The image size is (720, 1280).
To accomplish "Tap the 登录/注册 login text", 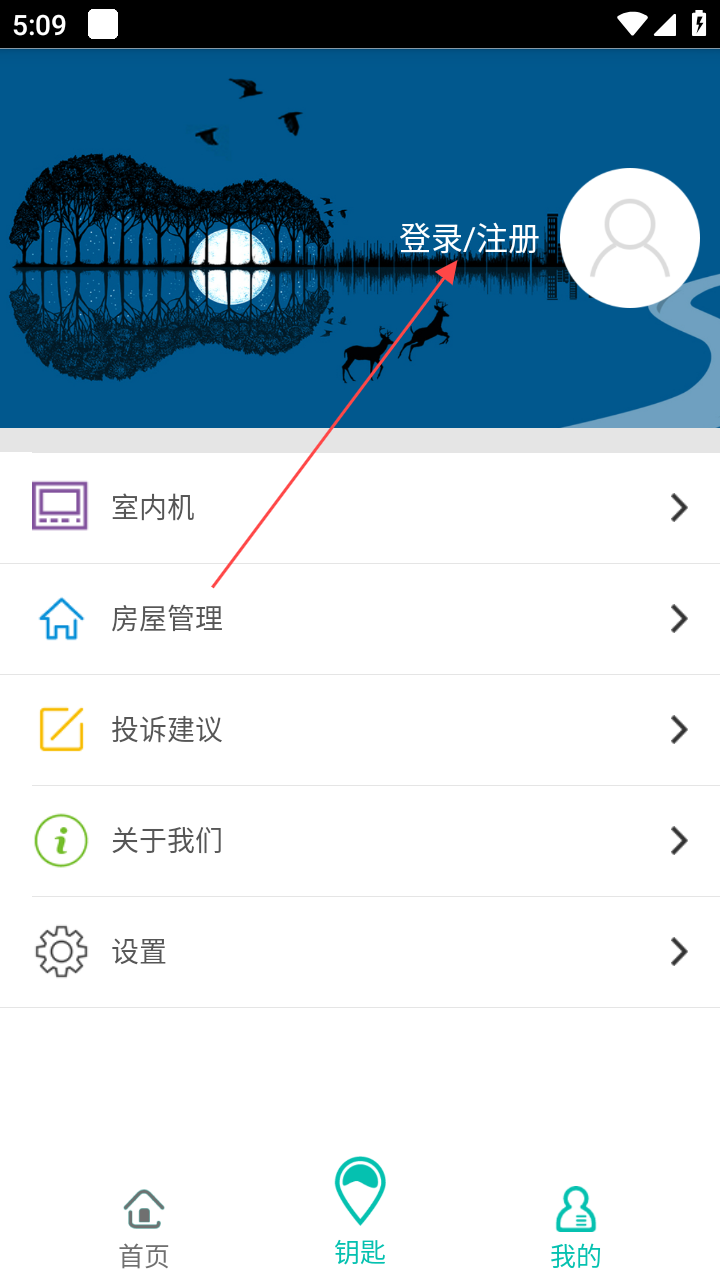I will pos(469,239).
